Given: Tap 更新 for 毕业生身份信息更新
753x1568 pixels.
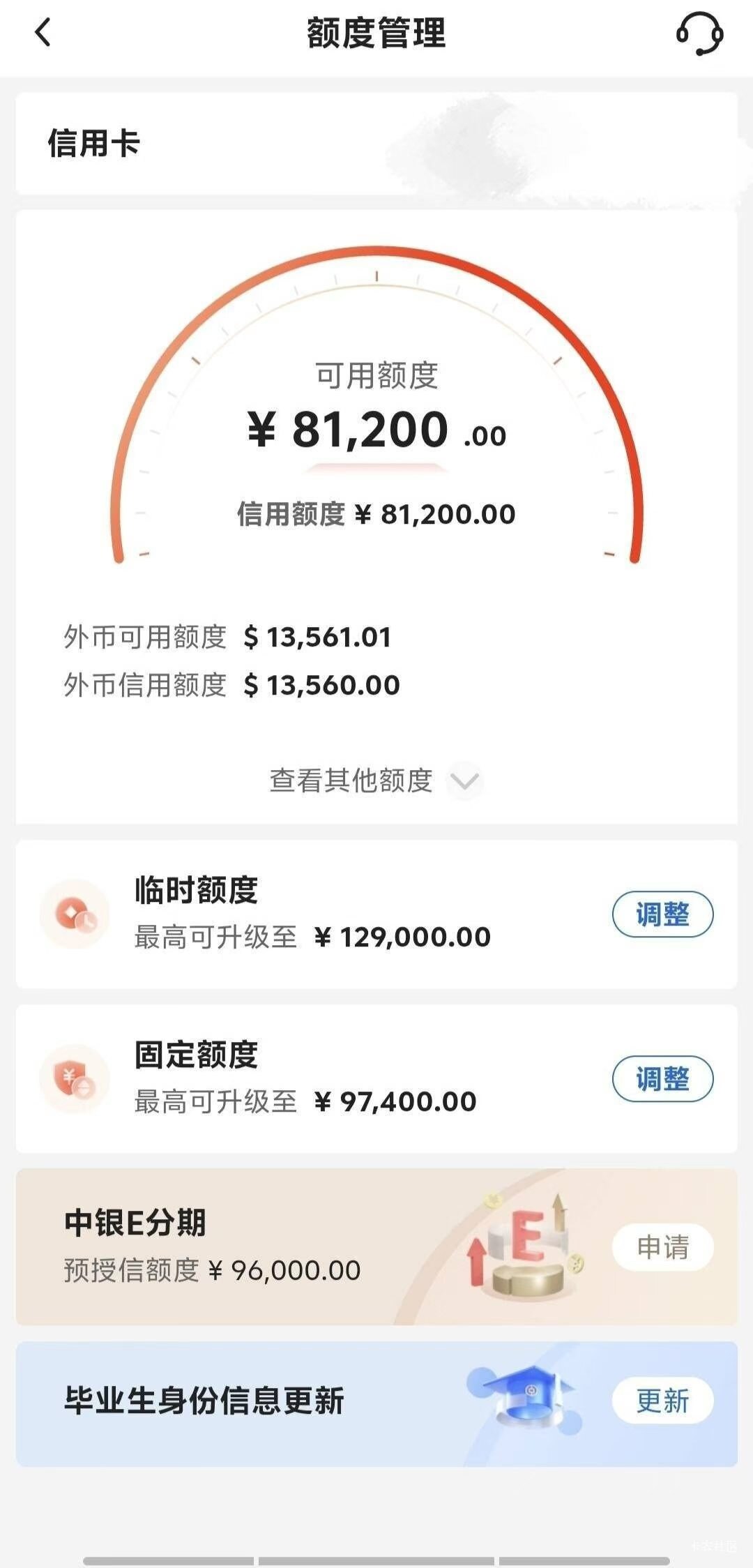Looking at the screenshot, I should point(662,1401).
